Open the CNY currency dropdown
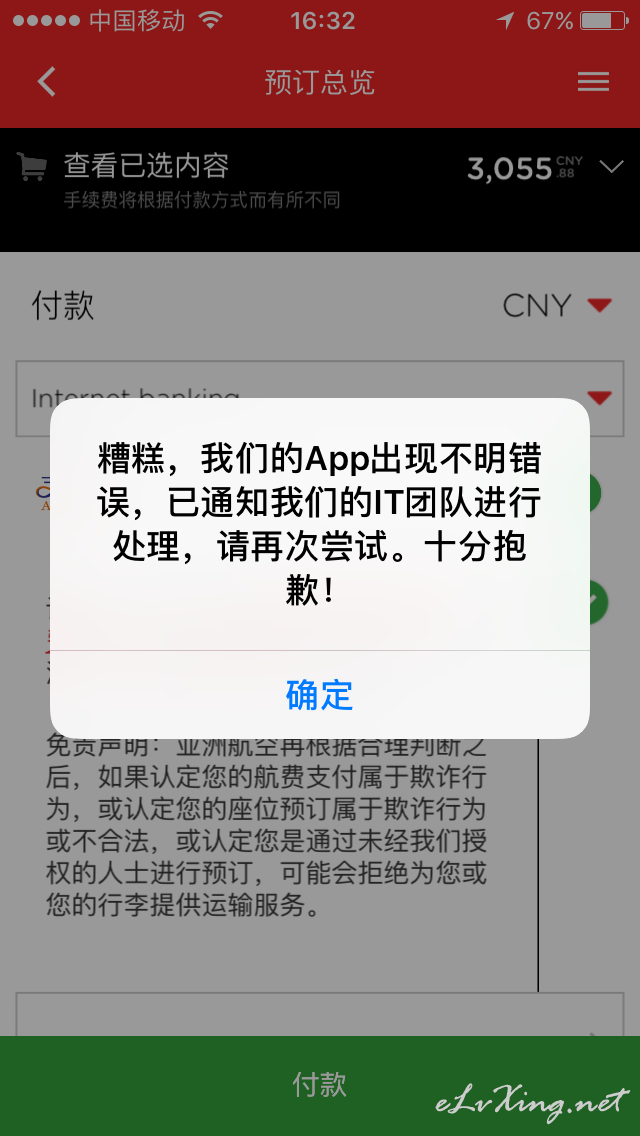The height and width of the screenshot is (1136, 640). (x=557, y=306)
